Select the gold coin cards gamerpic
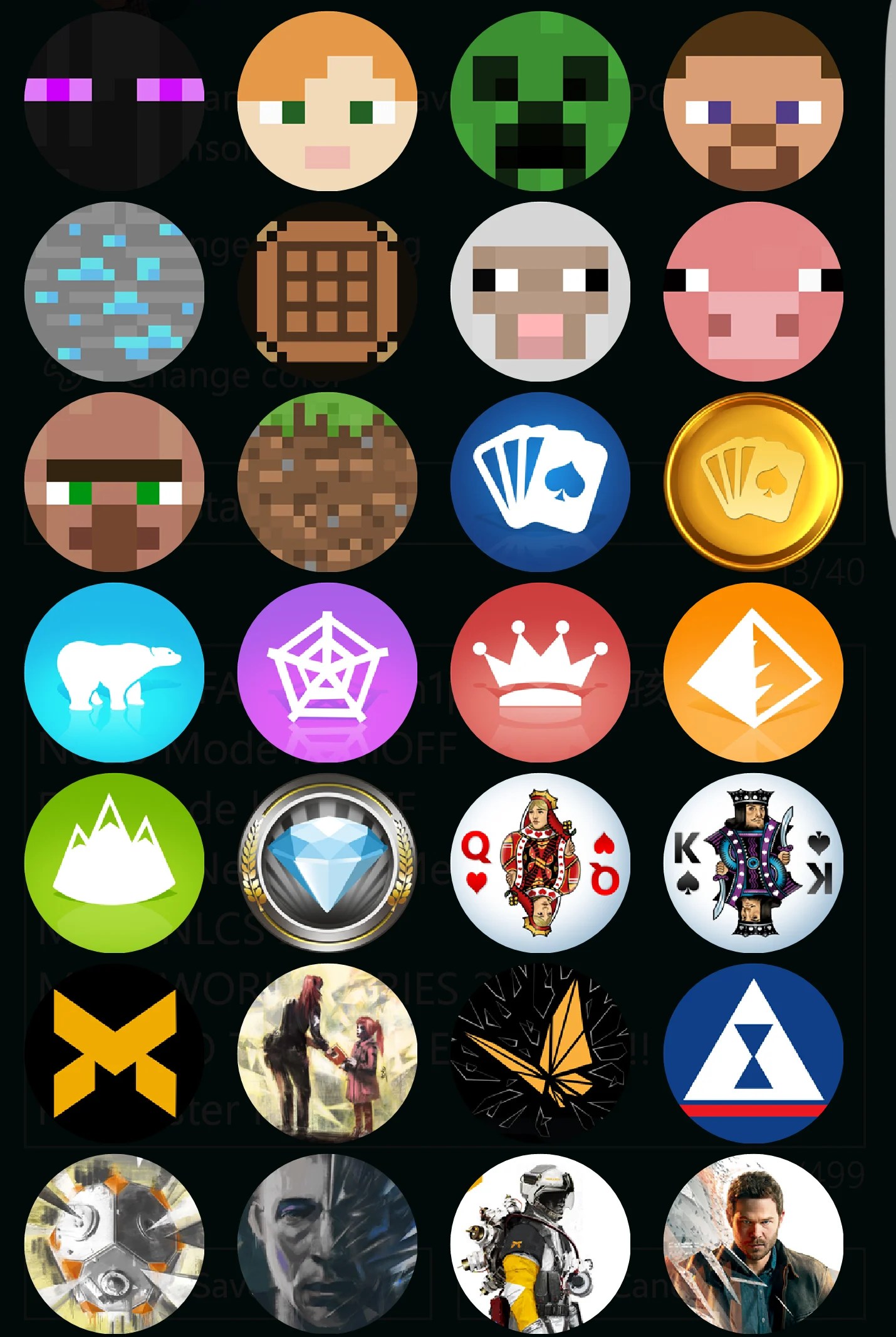 click(753, 482)
